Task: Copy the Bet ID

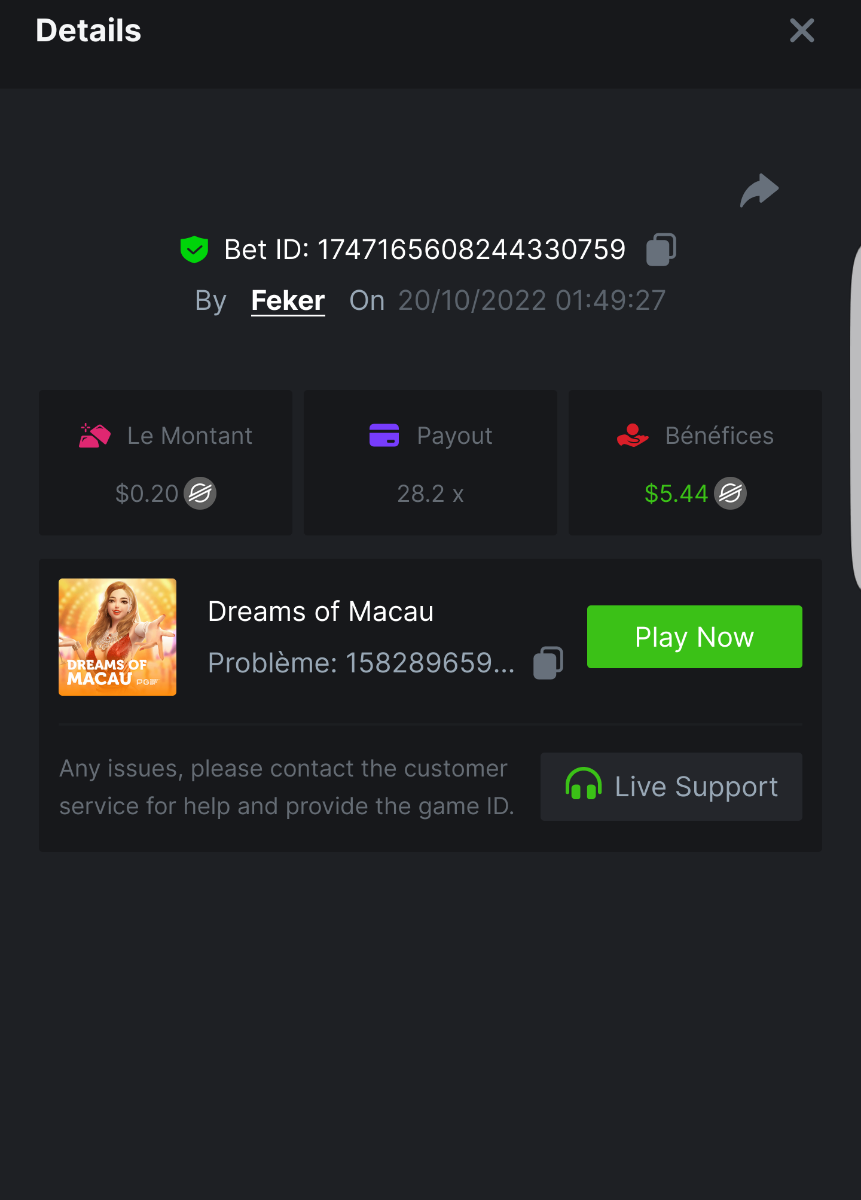Action: click(661, 249)
